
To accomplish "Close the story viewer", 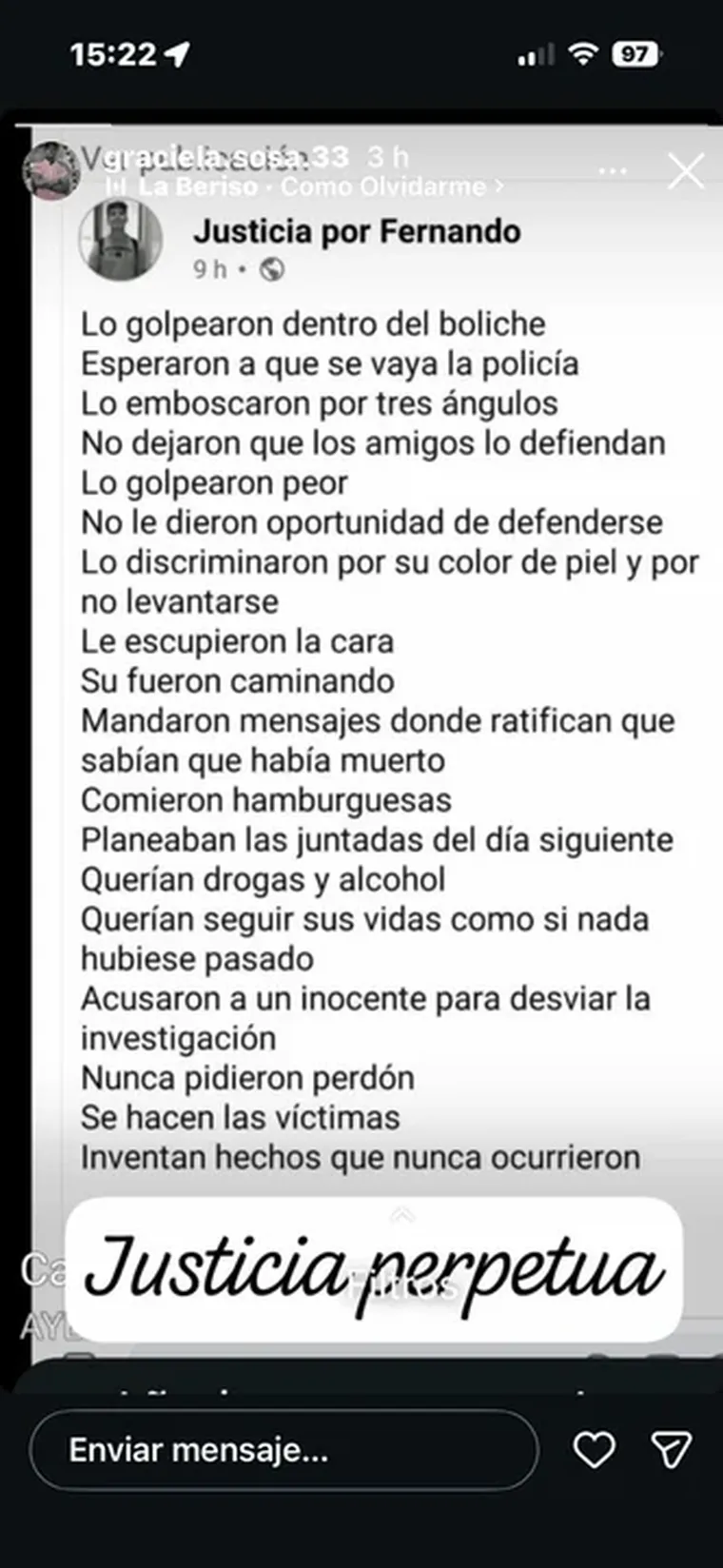I will coord(686,172).
